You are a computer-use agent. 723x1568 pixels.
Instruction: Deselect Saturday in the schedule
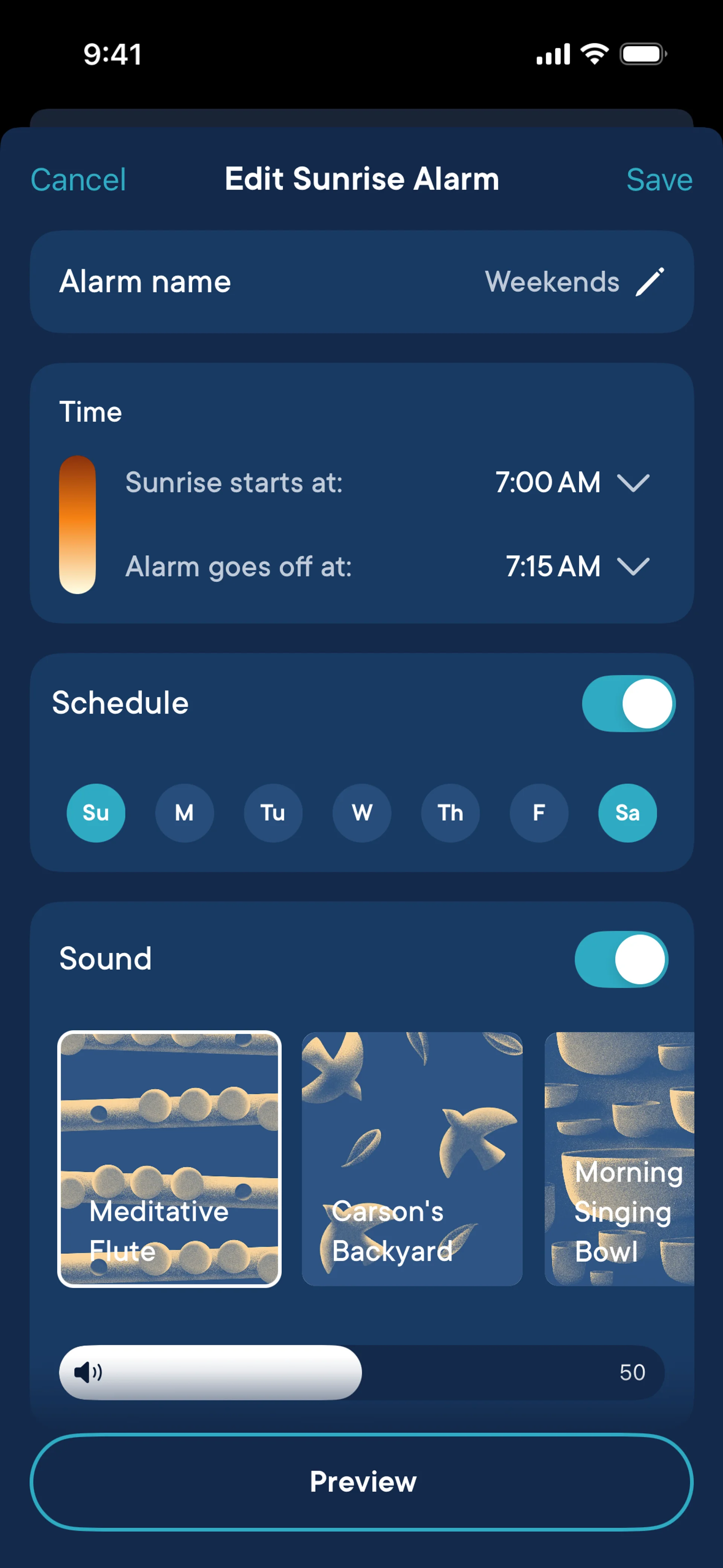tap(627, 813)
